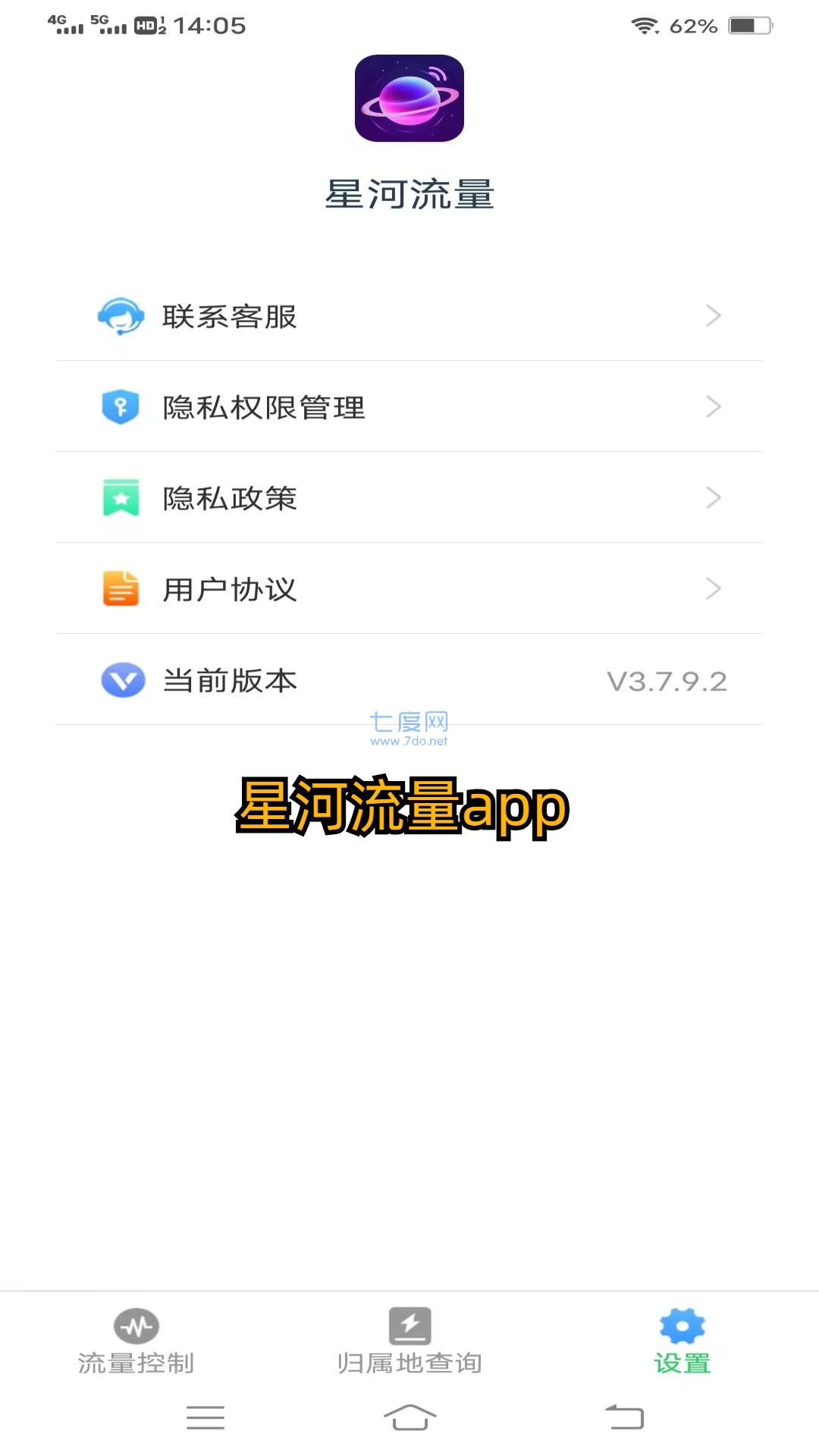Open 隐私权限管理 settings
Viewport: 819px width, 1456px height.
point(409,406)
